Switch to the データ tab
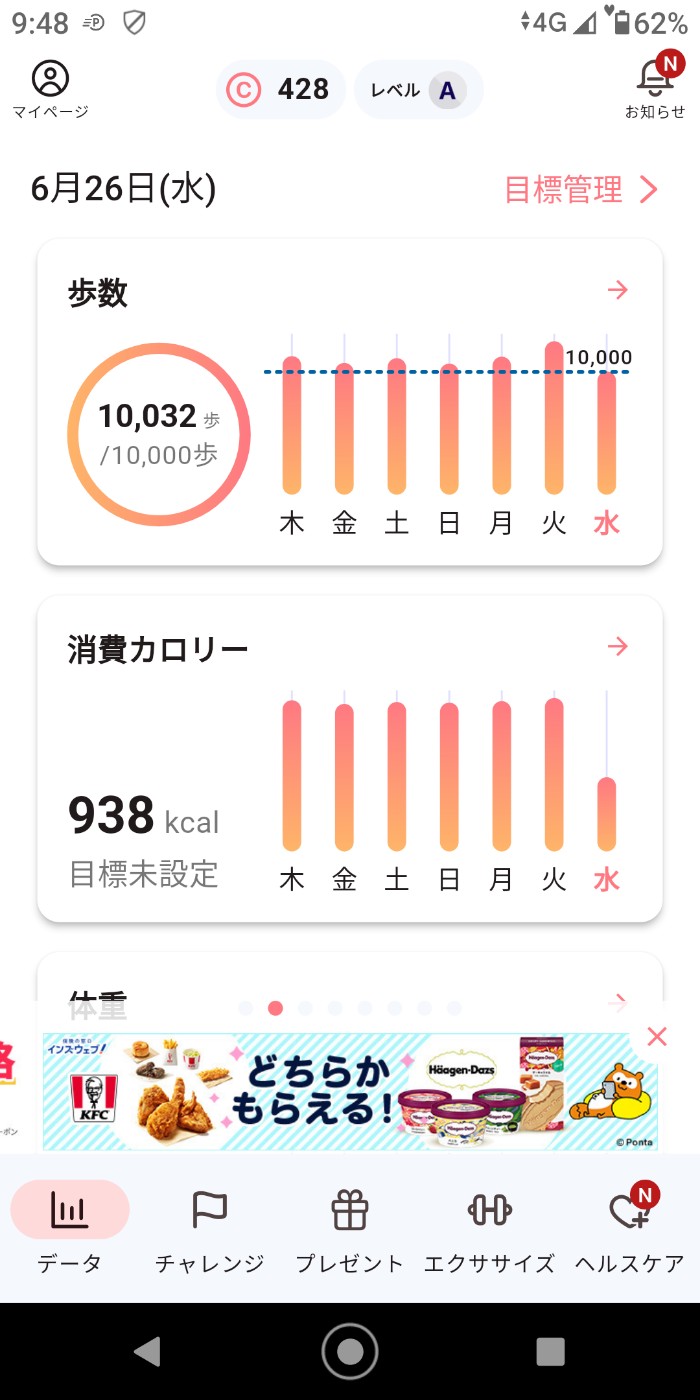 [x=70, y=1228]
